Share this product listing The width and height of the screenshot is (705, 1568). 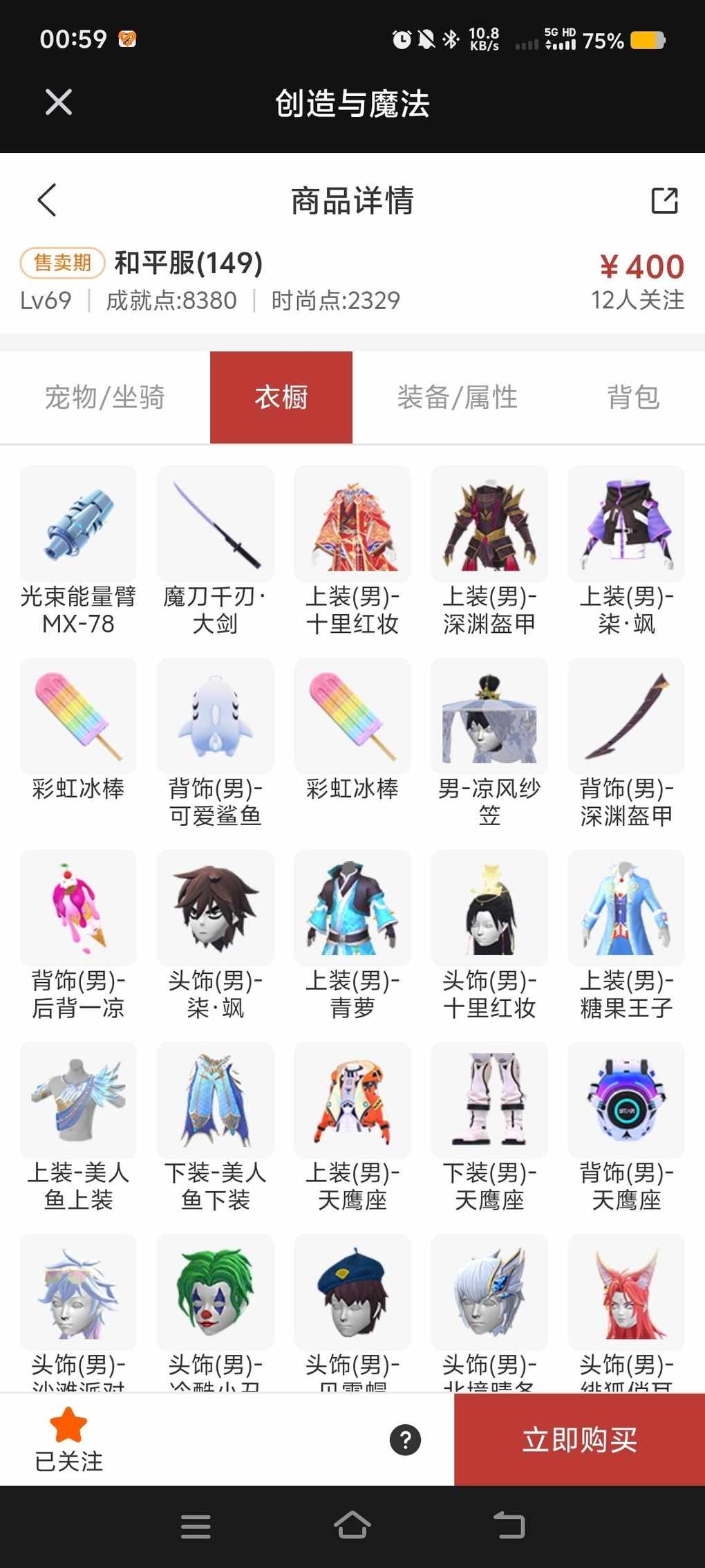pyautogui.click(x=664, y=201)
